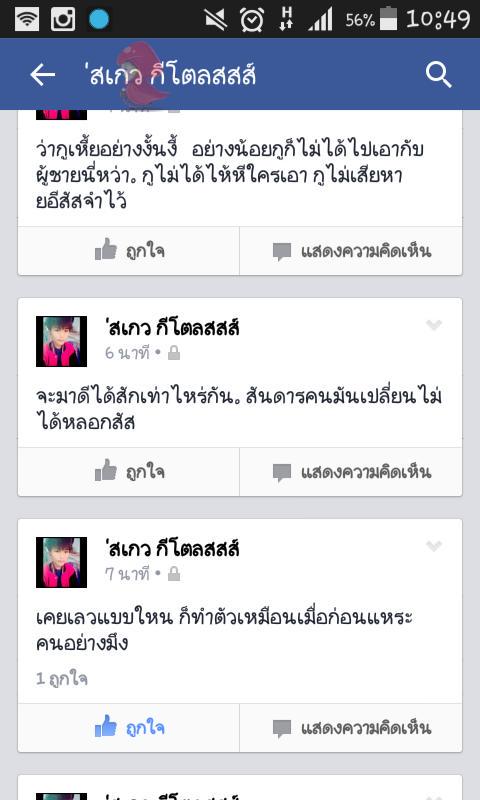480x800 pixels.
Task: Comment on the 7 นาที post
Action: 351,728
